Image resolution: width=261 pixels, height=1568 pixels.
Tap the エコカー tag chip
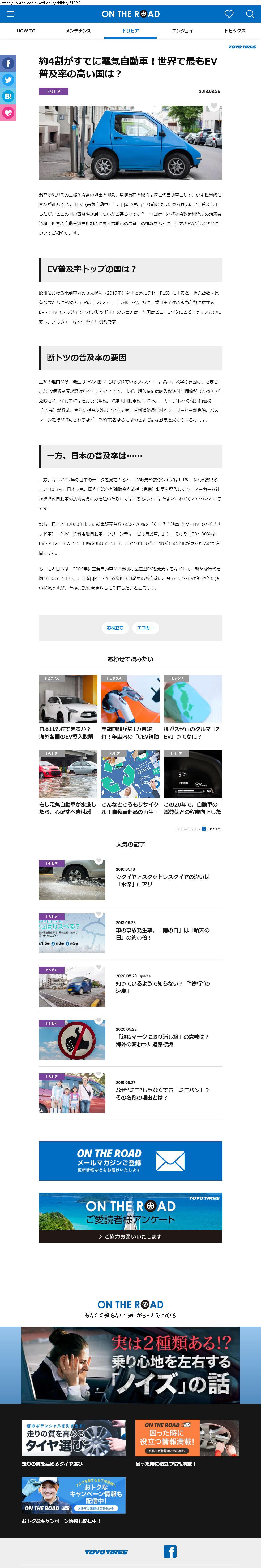(x=146, y=628)
